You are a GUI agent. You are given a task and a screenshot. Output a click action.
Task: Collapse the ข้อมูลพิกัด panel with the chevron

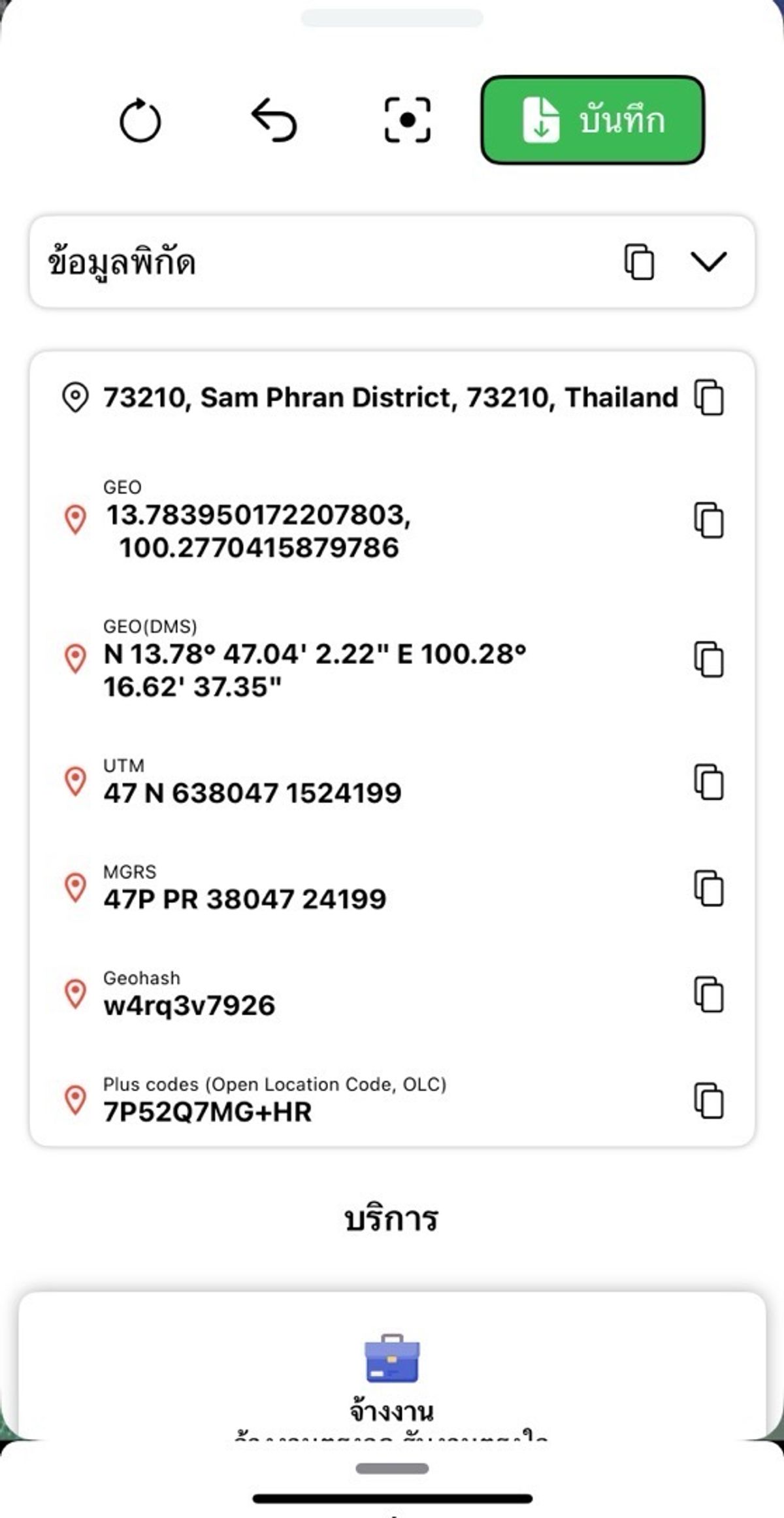click(x=710, y=261)
